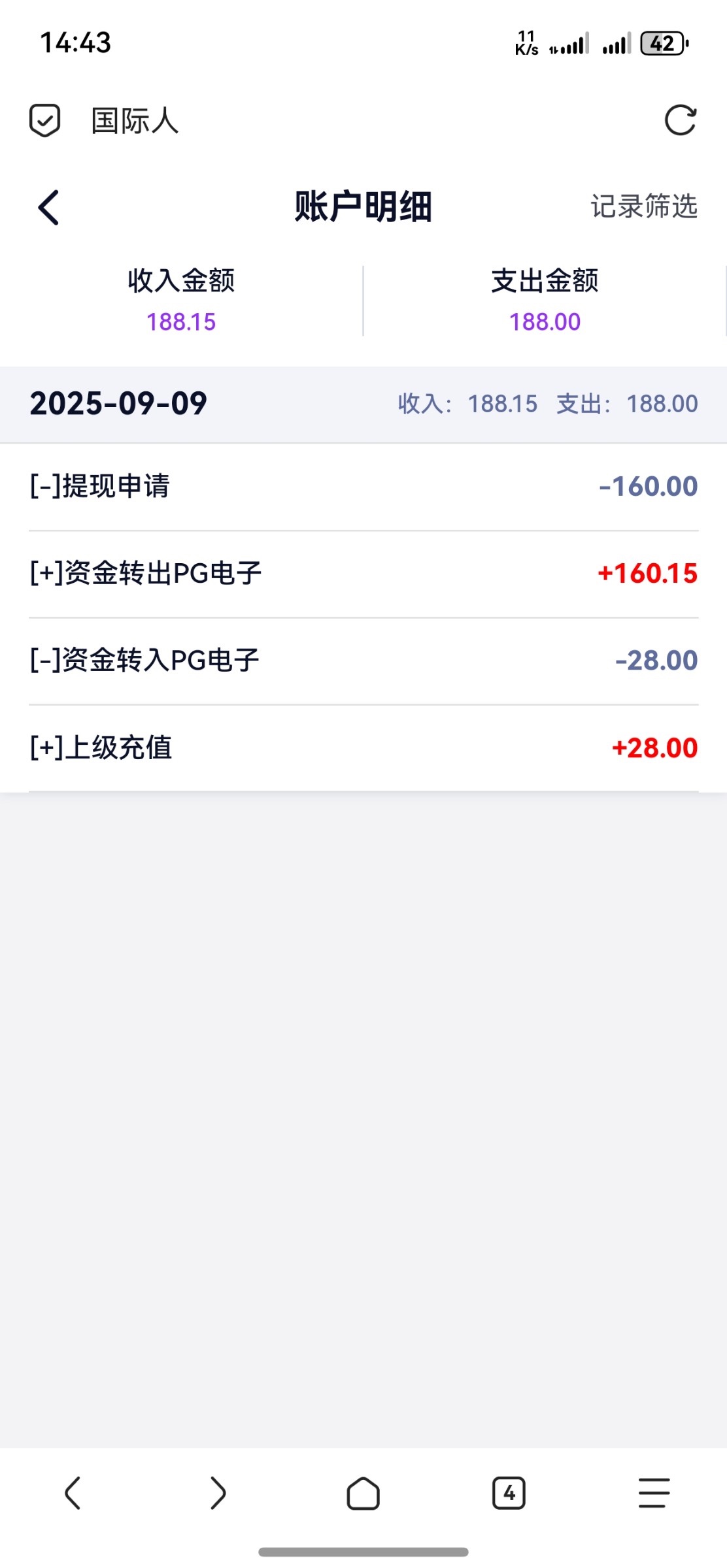The height and width of the screenshot is (1568, 727).
Task: Tap the purple income amount 188.15
Action: [181, 321]
